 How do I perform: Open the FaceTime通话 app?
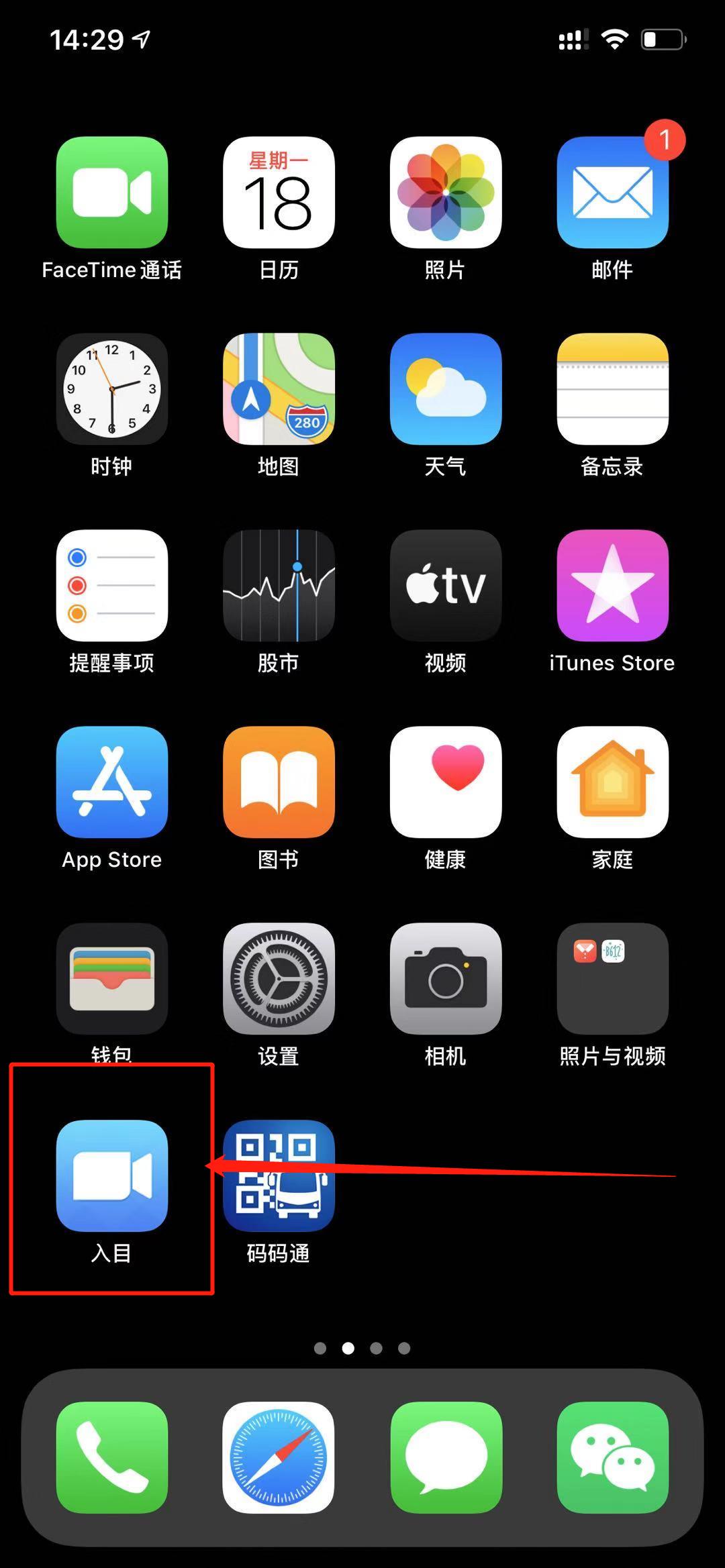tap(111, 193)
